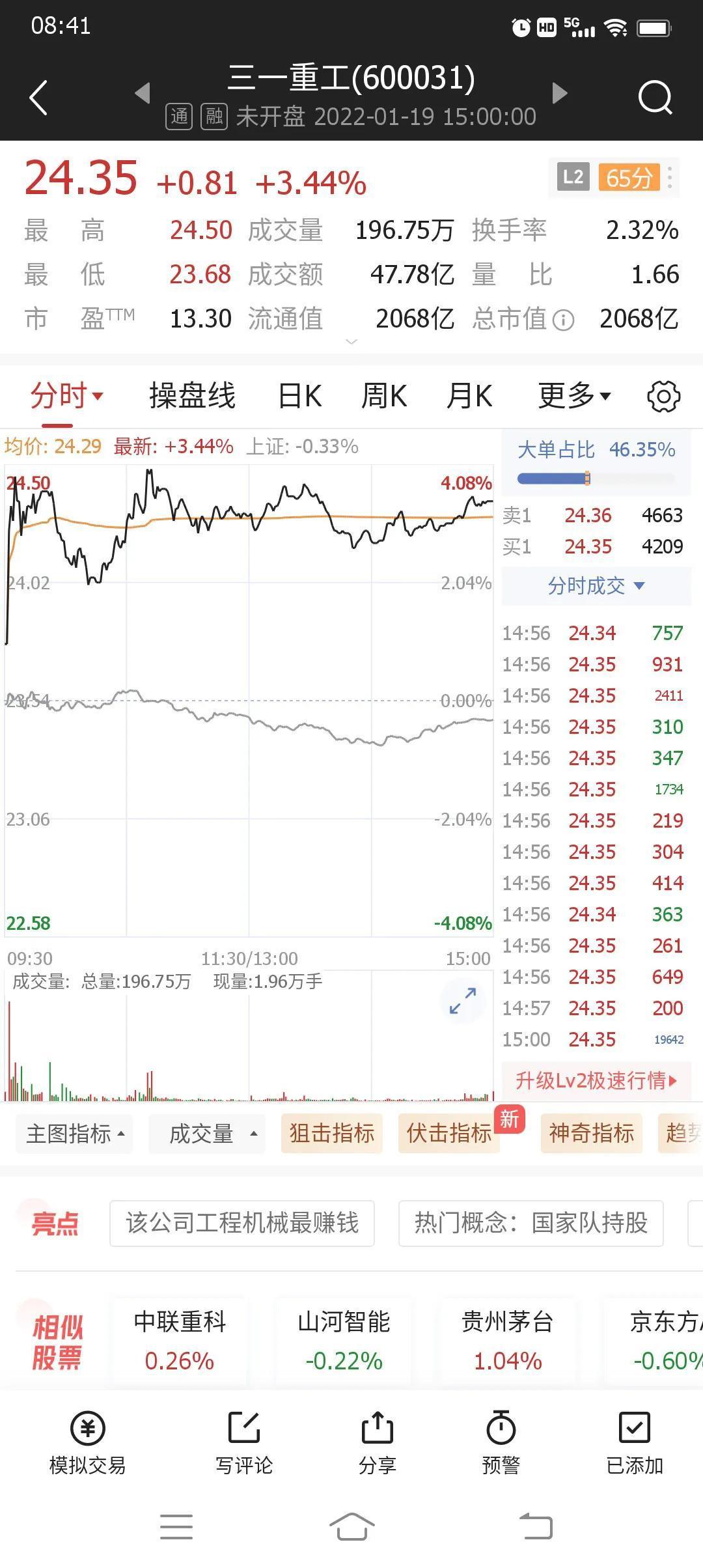
Task: Enlarge the chart to fullscreen
Action: click(x=463, y=1001)
